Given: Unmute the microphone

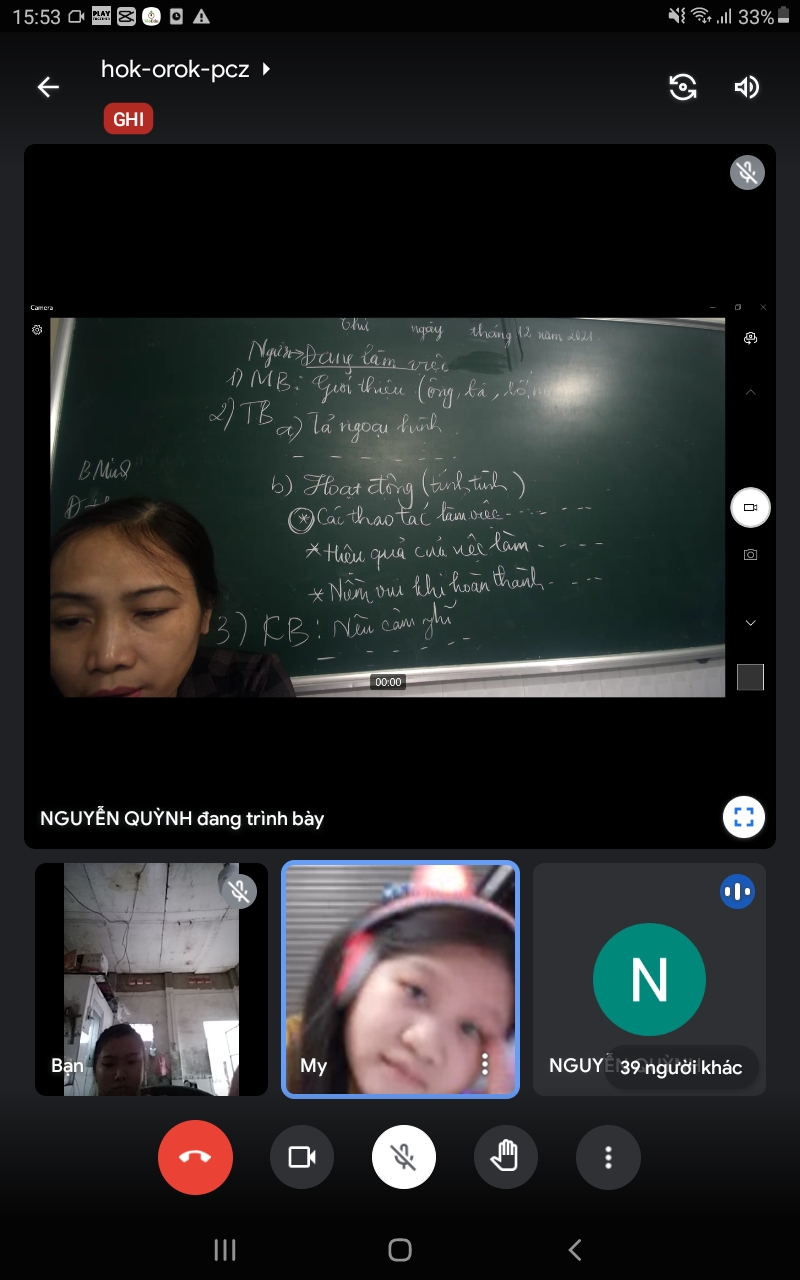Looking at the screenshot, I should tap(403, 1157).
